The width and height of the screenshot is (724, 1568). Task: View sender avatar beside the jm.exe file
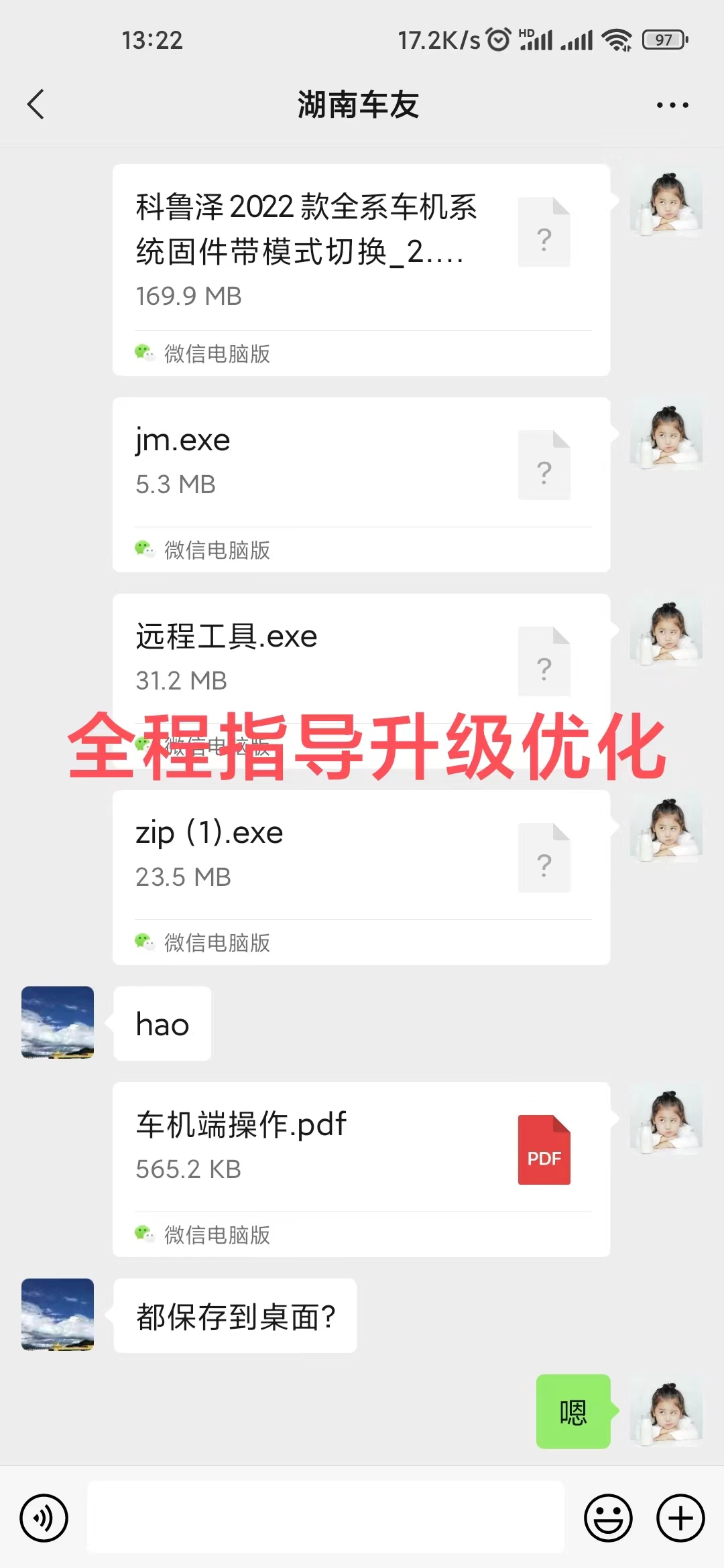coord(666,436)
